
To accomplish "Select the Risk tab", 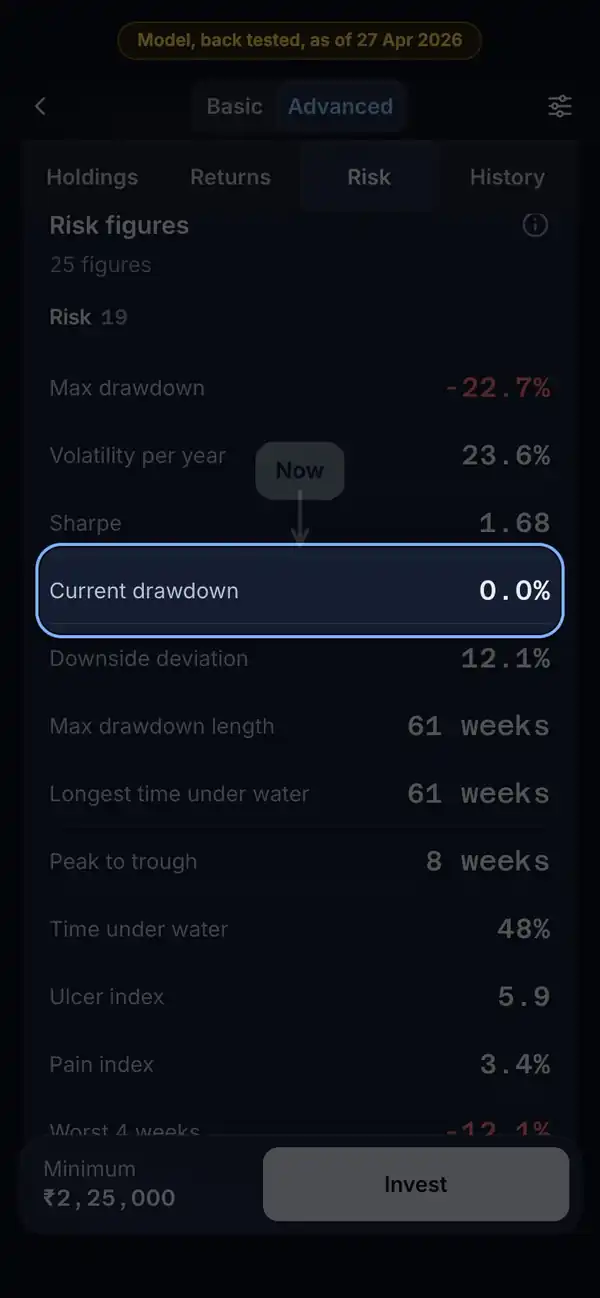I will (x=369, y=177).
